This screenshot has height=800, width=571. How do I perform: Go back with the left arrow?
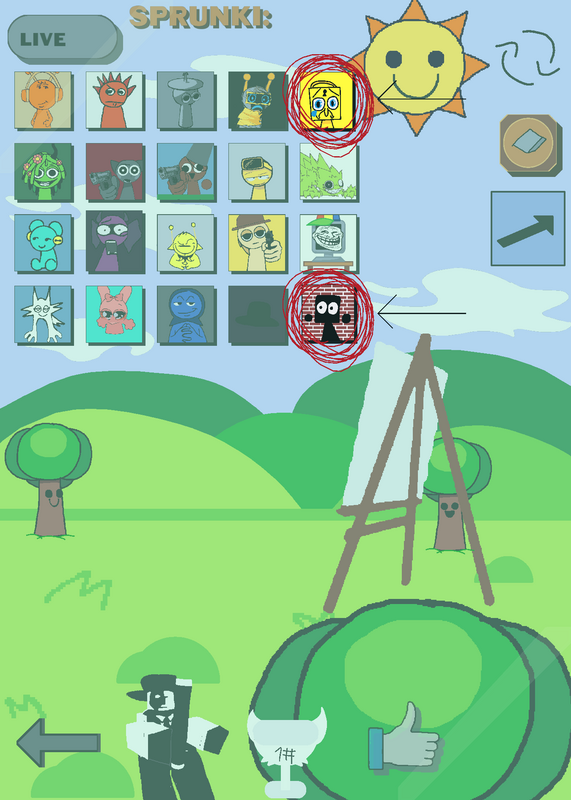(58, 743)
